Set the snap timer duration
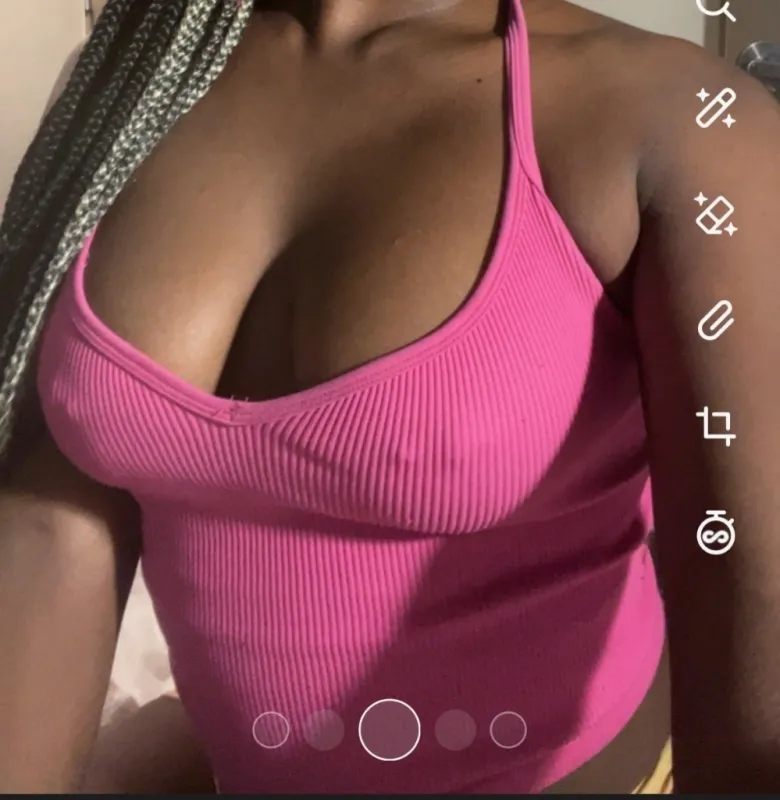 (716, 532)
